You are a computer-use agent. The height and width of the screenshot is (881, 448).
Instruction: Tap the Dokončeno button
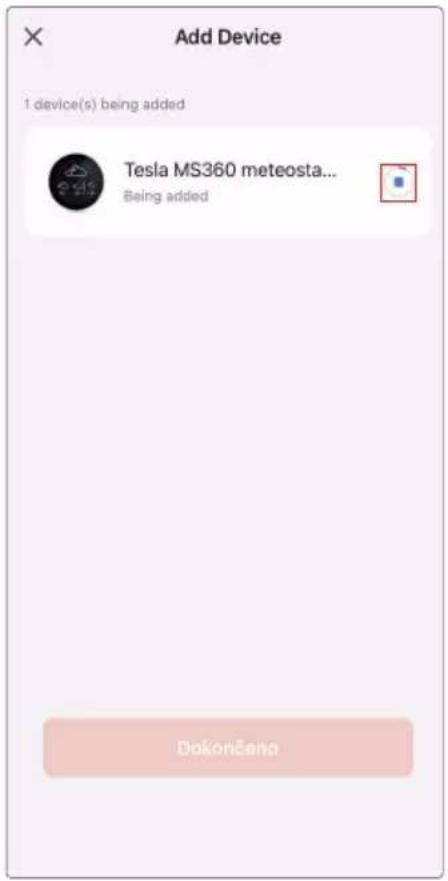tap(228, 748)
